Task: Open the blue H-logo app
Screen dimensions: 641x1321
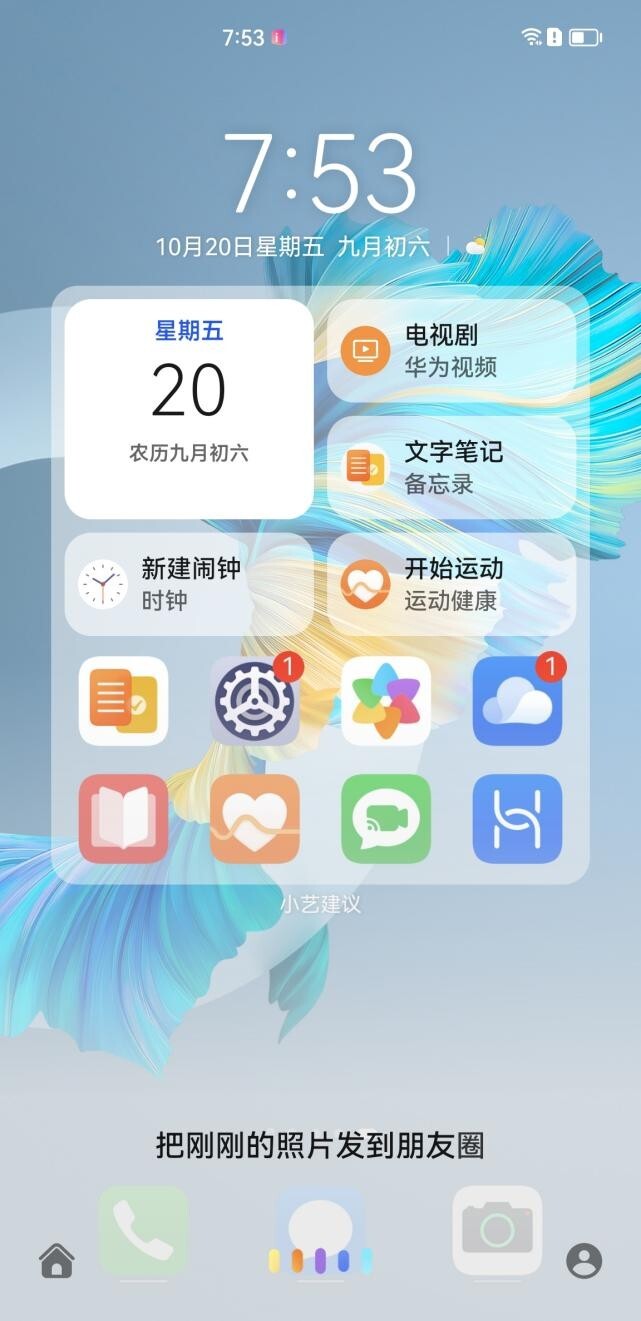Action: (517, 818)
